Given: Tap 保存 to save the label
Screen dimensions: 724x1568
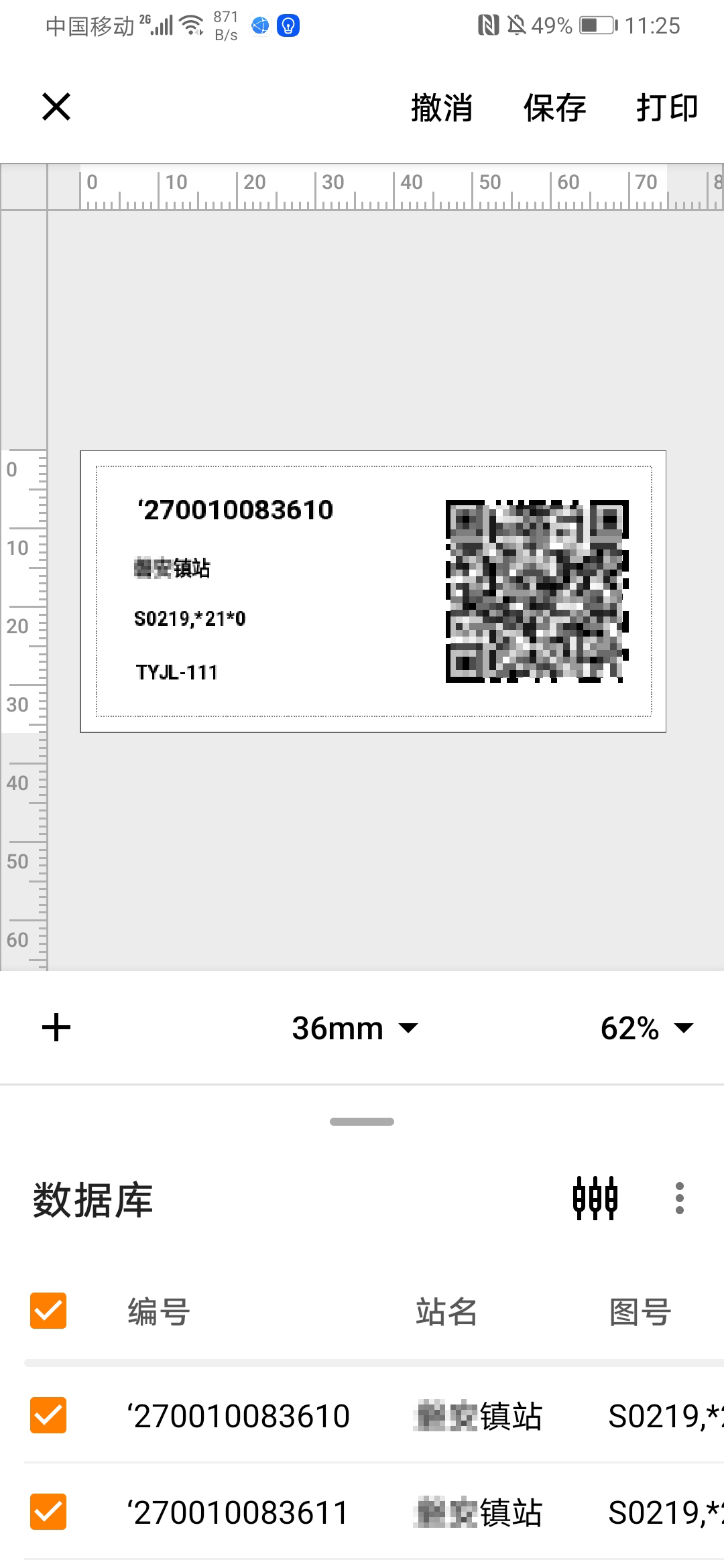Looking at the screenshot, I should [x=554, y=107].
